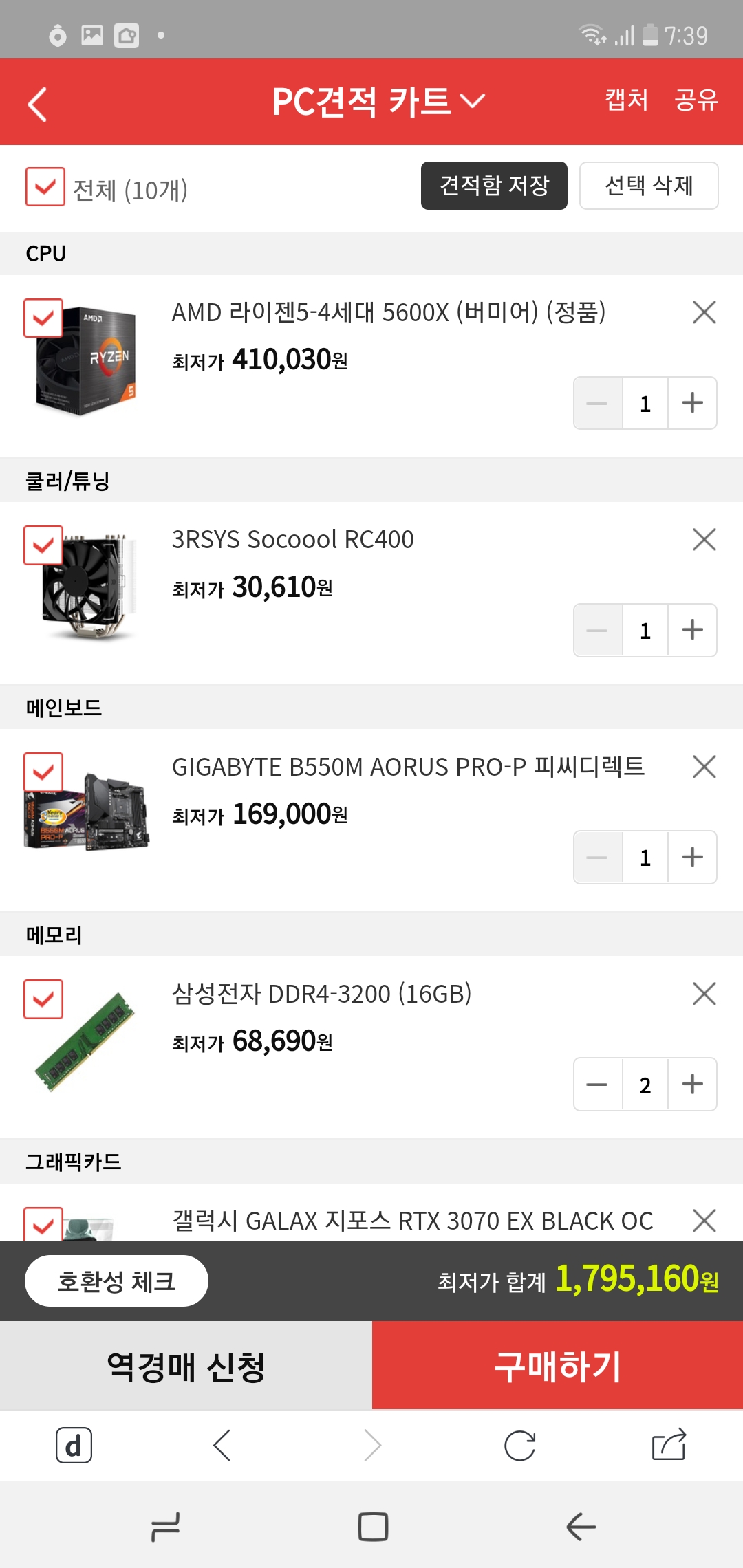
Task: Request a reverse auction via 역경매 신청
Action: coord(186,1366)
